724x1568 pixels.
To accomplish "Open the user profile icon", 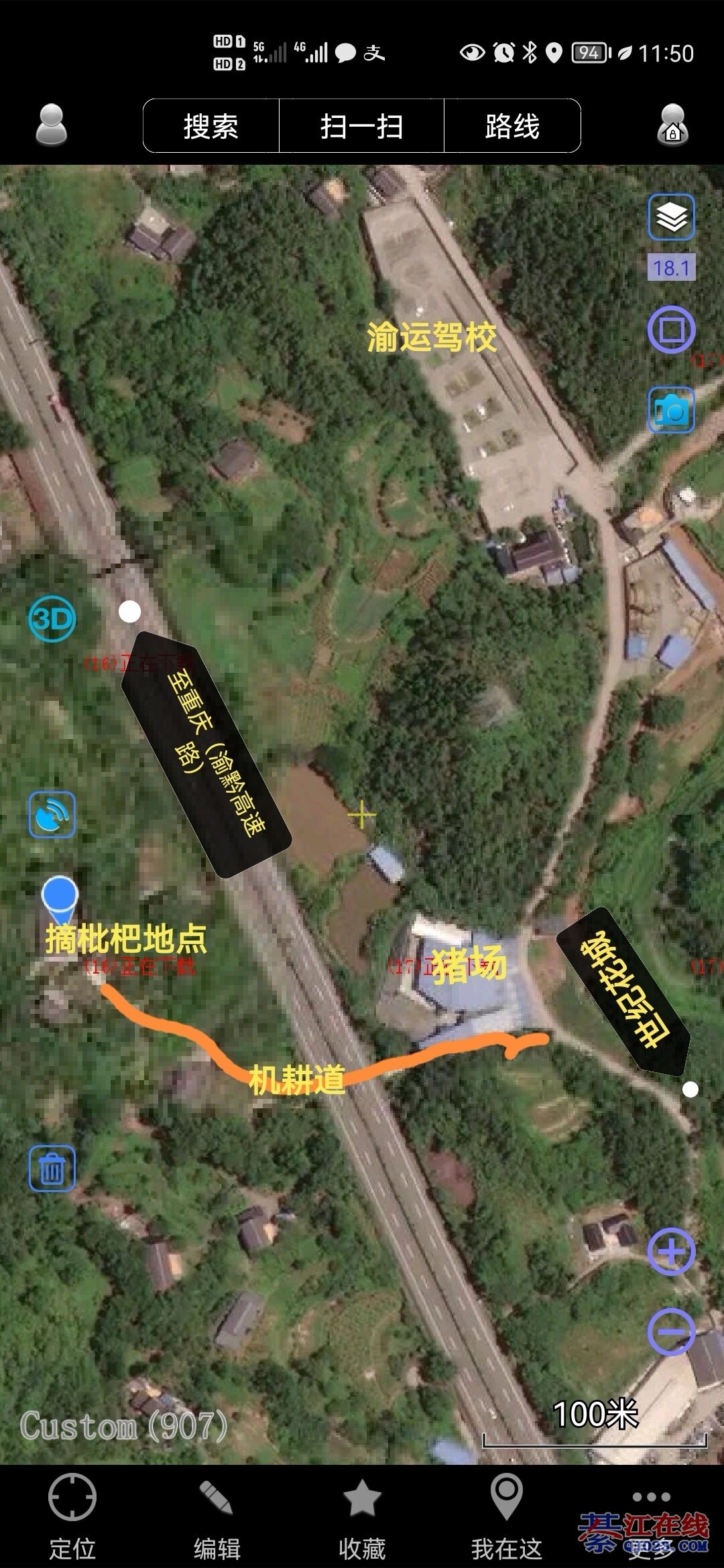I will [x=51, y=125].
